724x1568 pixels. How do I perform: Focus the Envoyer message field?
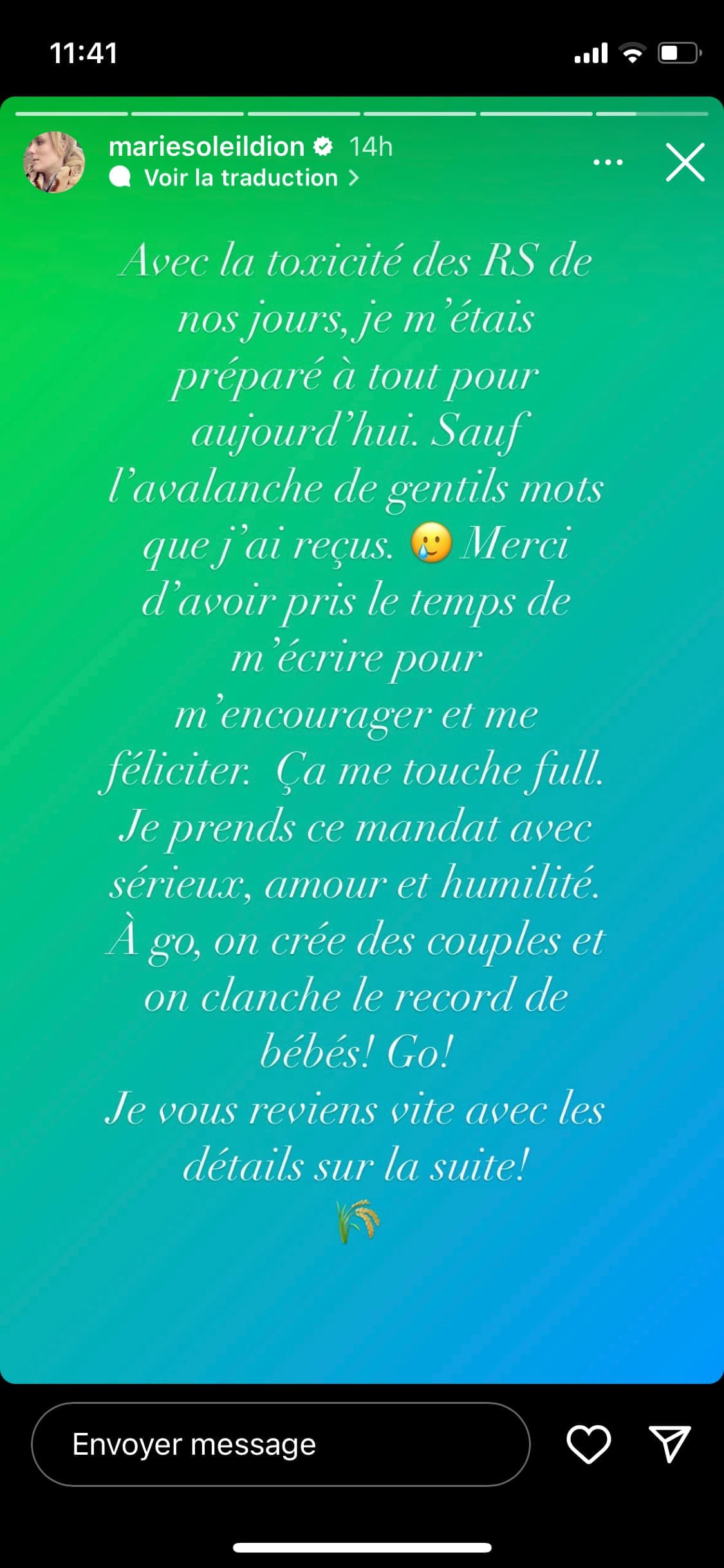pyautogui.click(x=281, y=1444)
